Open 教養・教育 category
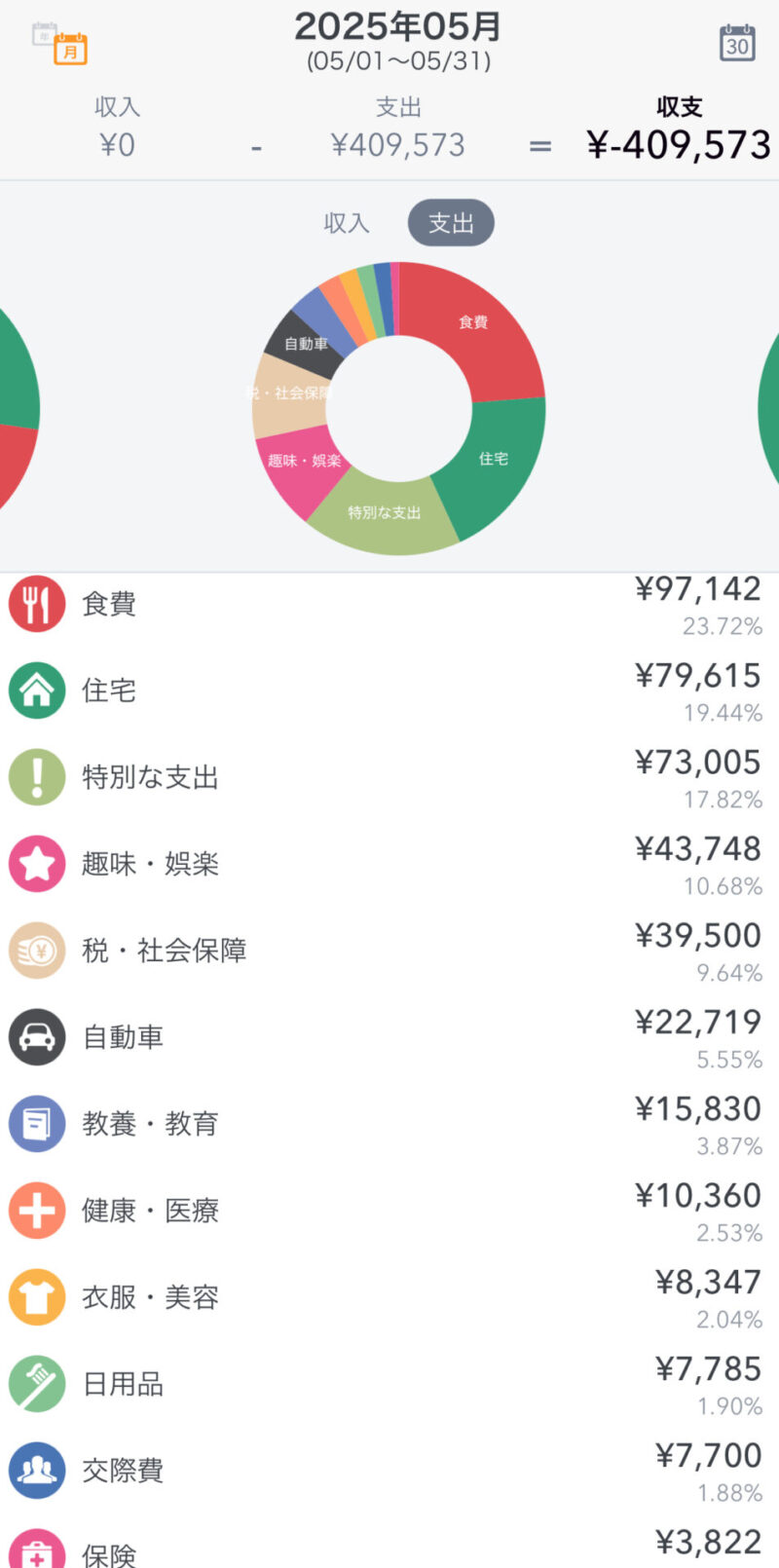This screenshot has height=1568, width=779. point(389,1124)
